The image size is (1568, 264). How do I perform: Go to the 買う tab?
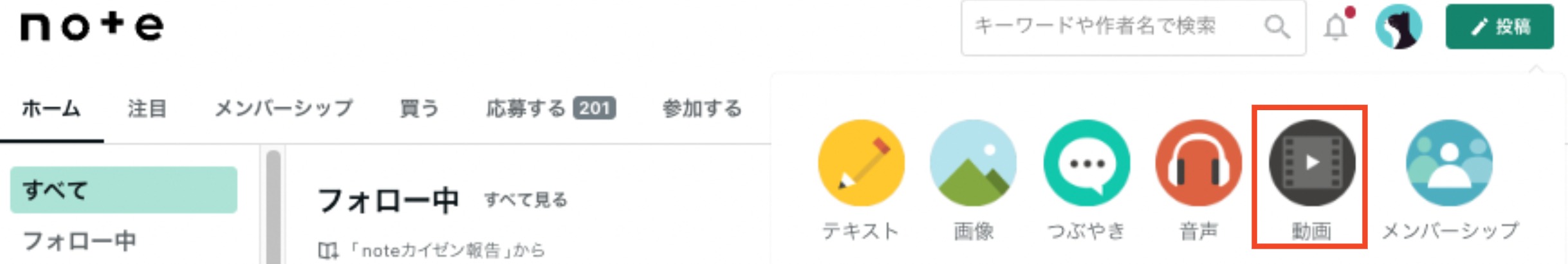[419, 108]
